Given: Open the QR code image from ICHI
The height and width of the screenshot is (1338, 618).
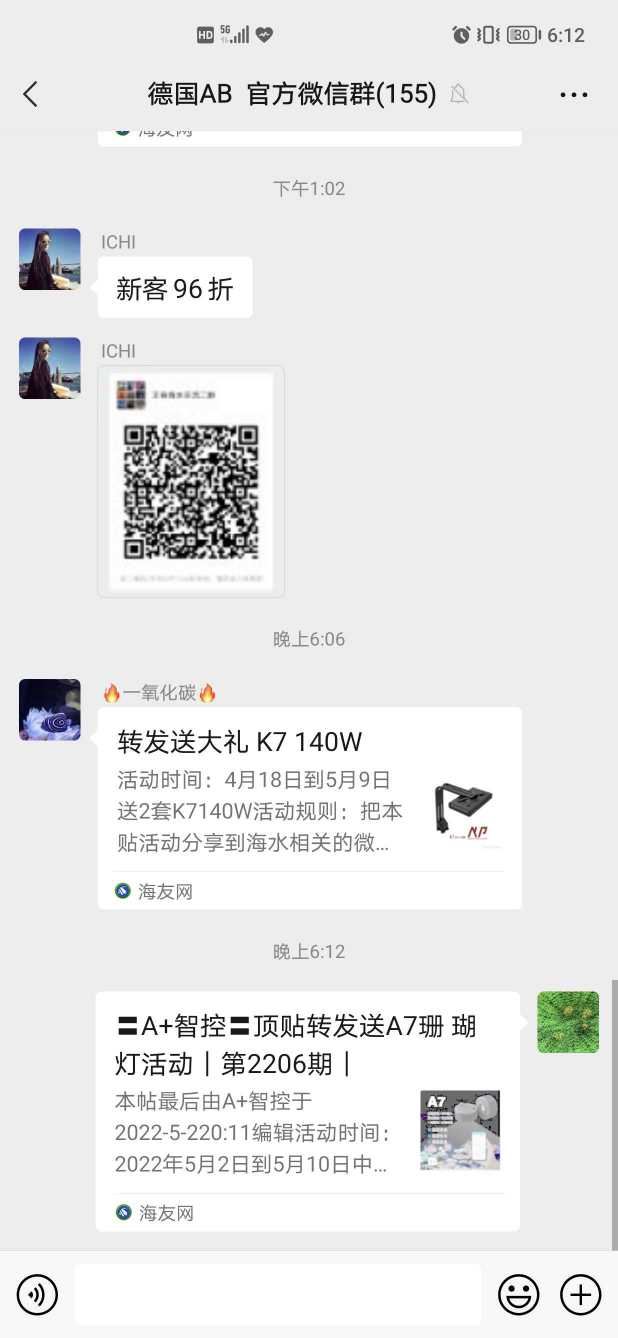Looking at the screenshot, I should tap(191, 481).
